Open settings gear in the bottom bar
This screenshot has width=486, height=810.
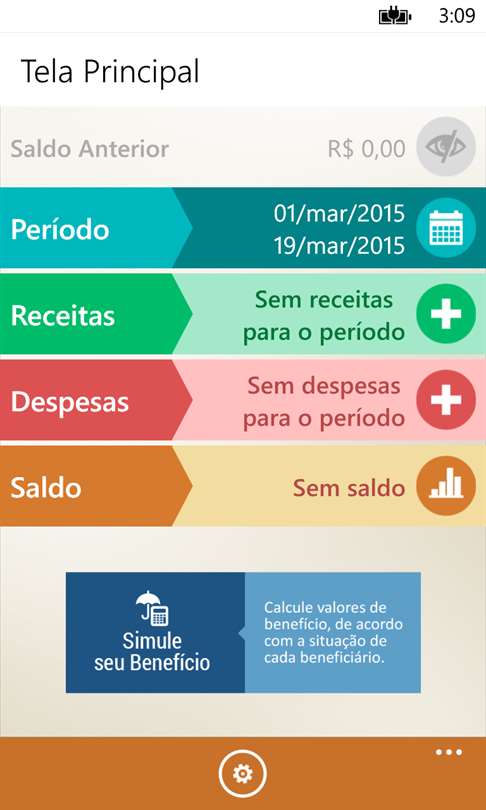click(243, 774)
